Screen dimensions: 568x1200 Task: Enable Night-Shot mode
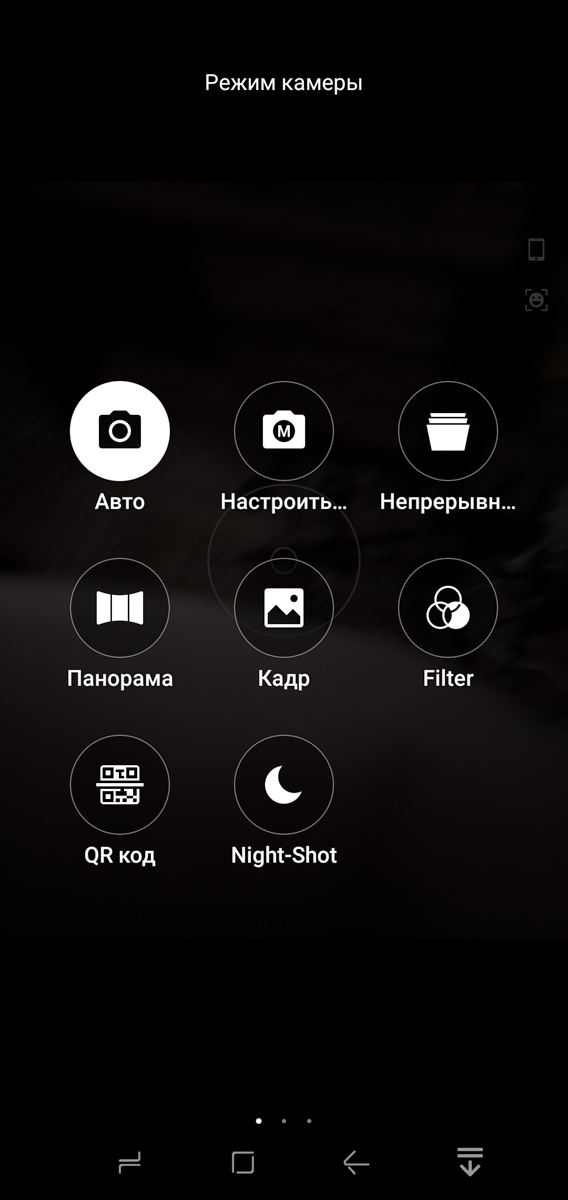click(x=284, y=785)
